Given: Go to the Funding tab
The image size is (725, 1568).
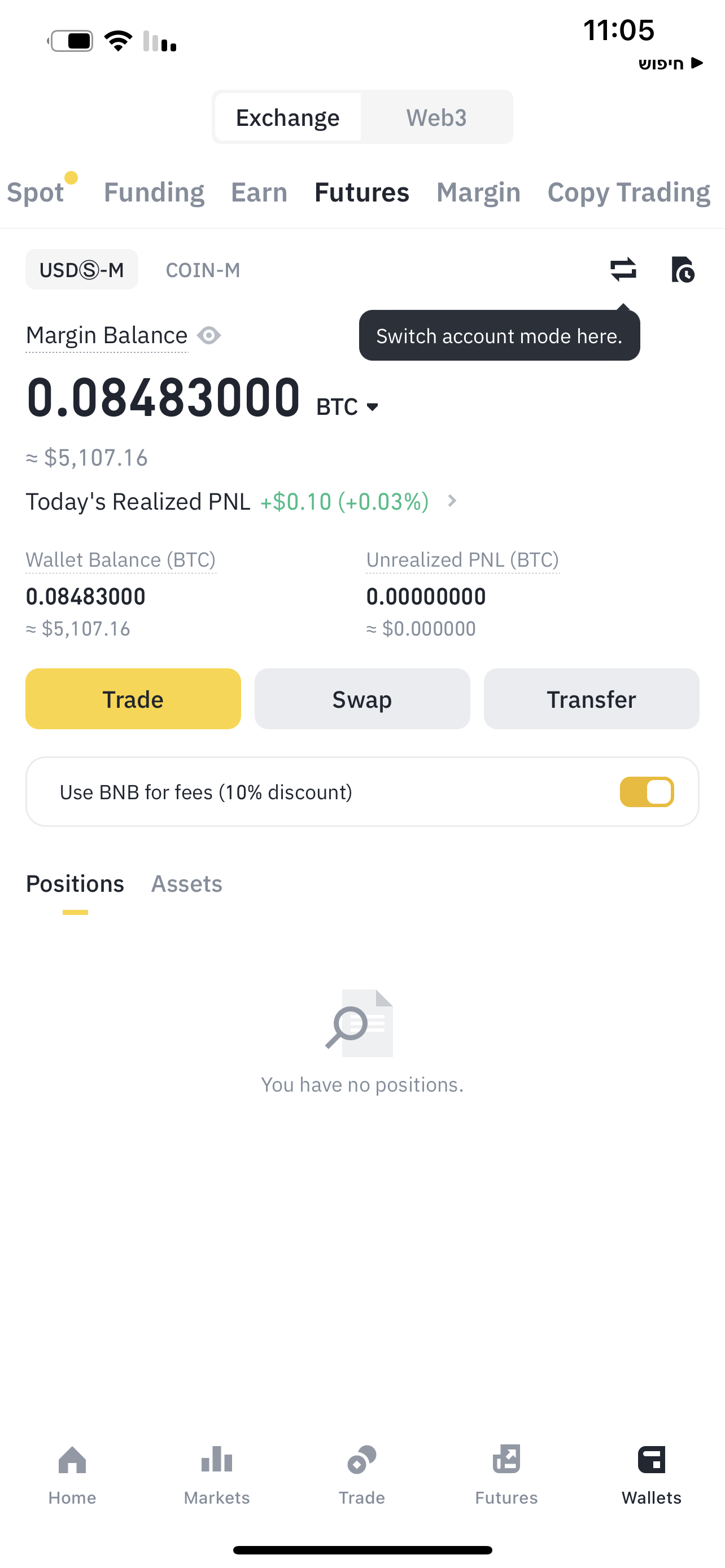Looking at the screenshot, I should coord(154,192).
